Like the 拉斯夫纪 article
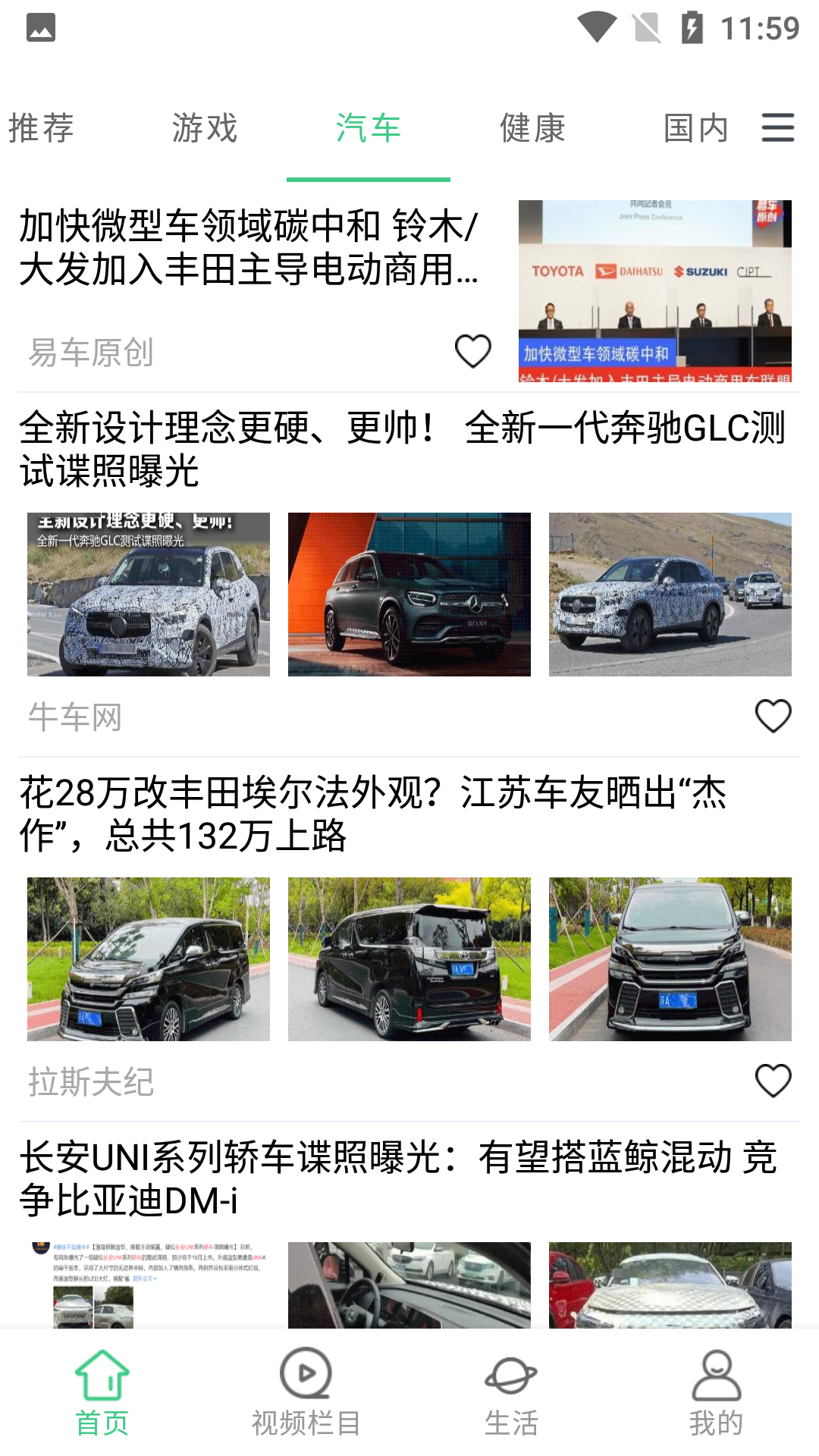 pyautogui.click(x=773, y=1081)
